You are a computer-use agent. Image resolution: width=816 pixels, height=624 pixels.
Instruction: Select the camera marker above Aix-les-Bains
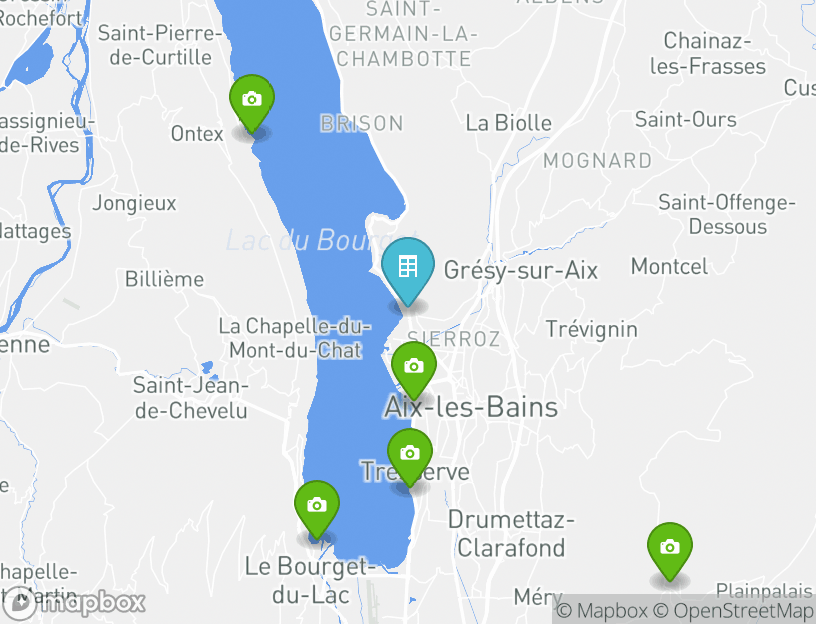tap(413, 366)
